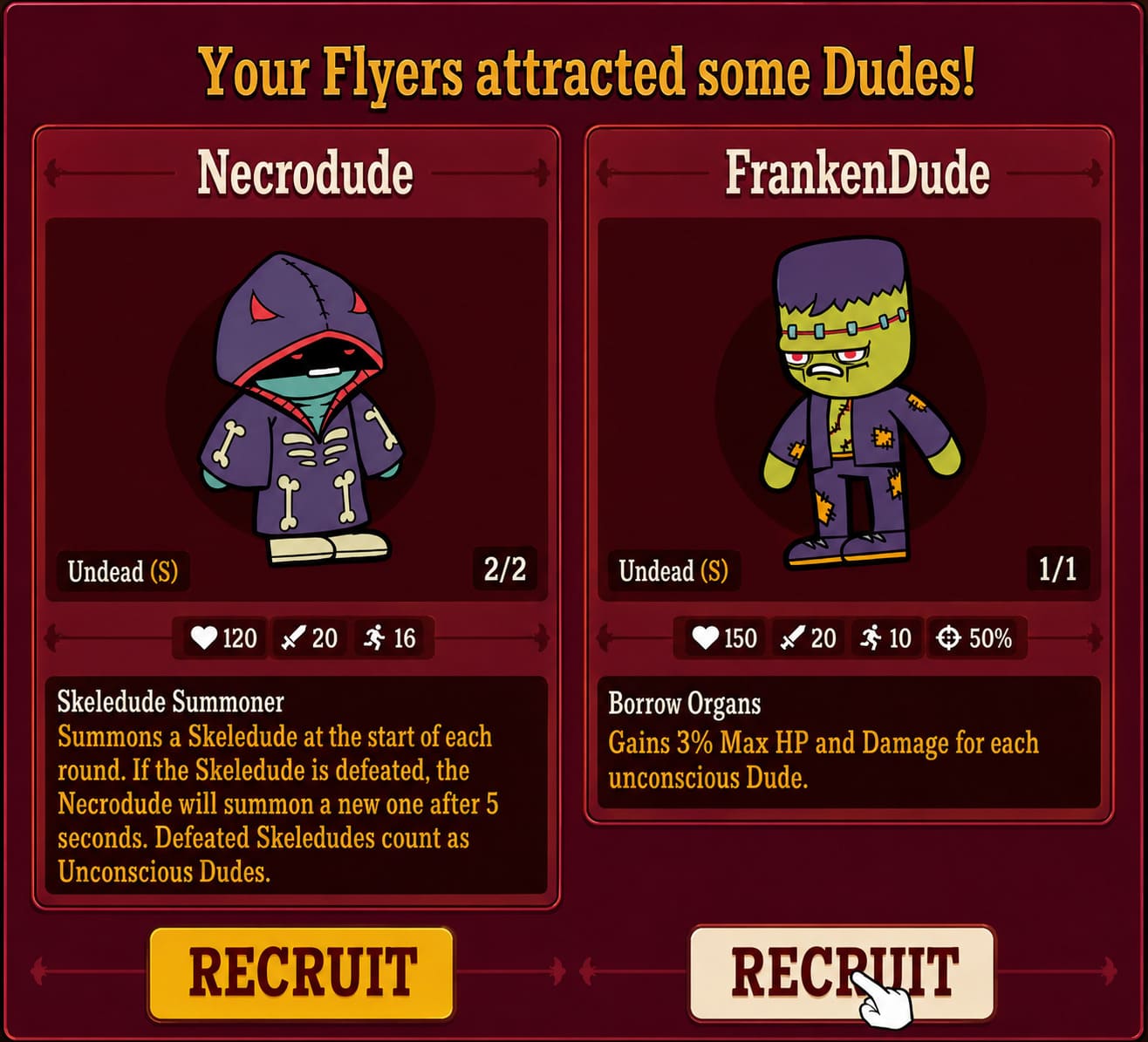Recruit the Necrodude
1148x1042 pixels.
tap(302, 973)
